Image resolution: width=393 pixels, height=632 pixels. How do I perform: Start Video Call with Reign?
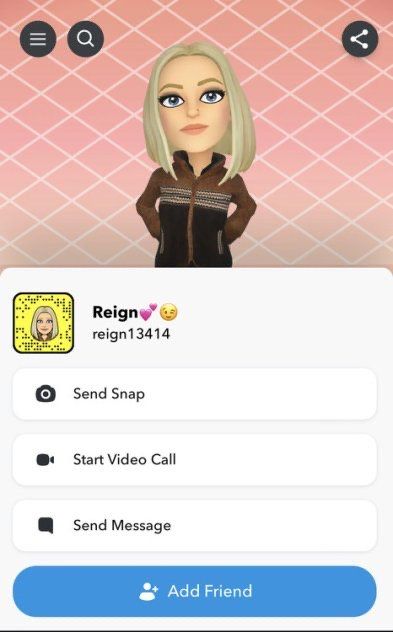(195, 459)
